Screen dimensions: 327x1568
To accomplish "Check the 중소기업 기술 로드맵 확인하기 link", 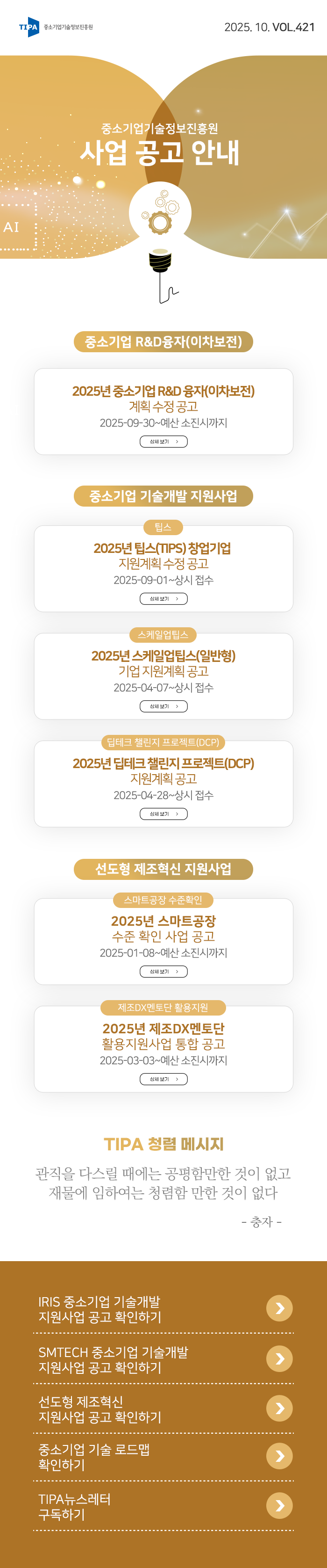I will (x=279, y=1456).
